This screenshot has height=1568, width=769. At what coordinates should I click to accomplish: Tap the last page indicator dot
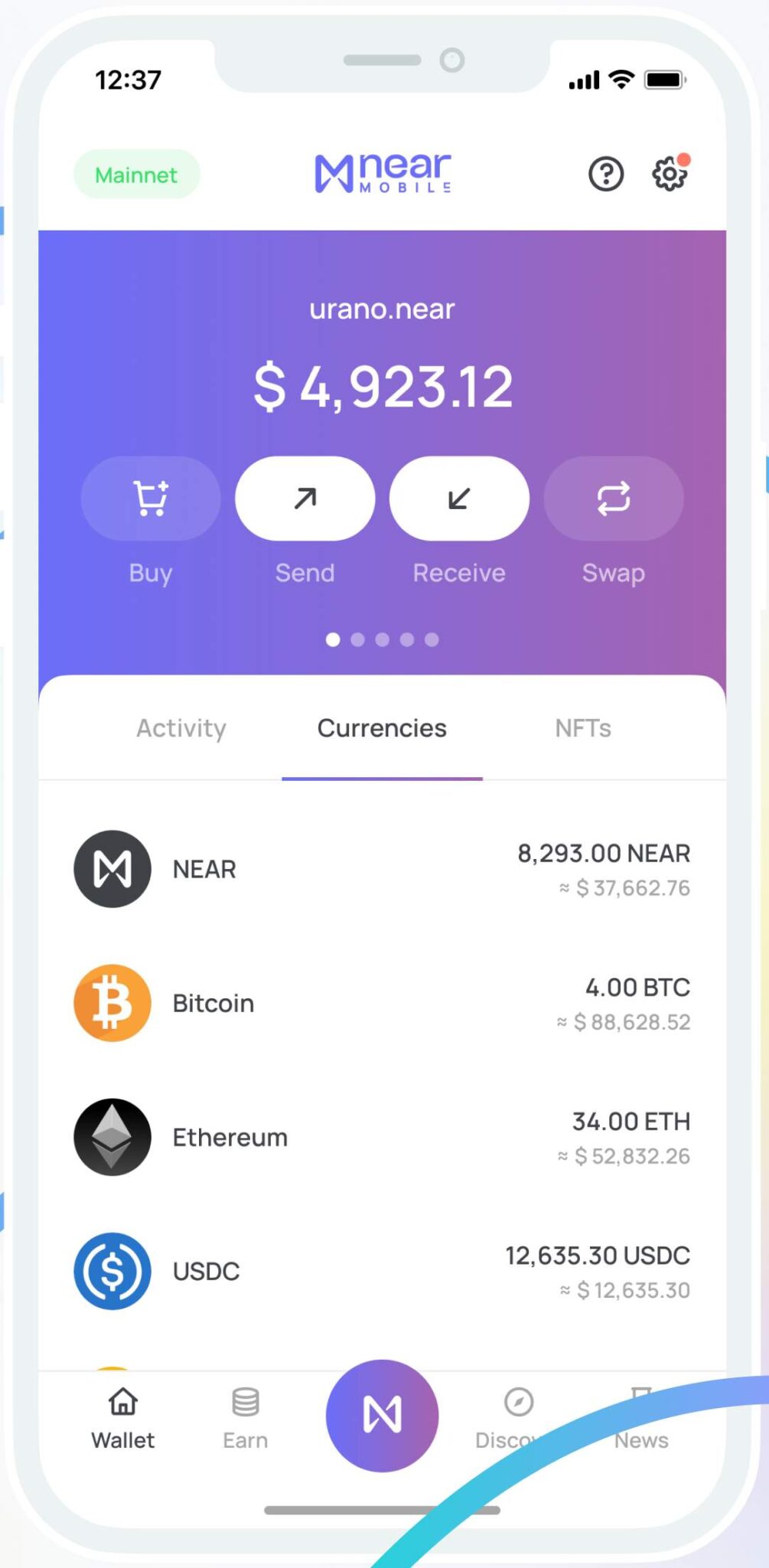(x=432, y=640)
